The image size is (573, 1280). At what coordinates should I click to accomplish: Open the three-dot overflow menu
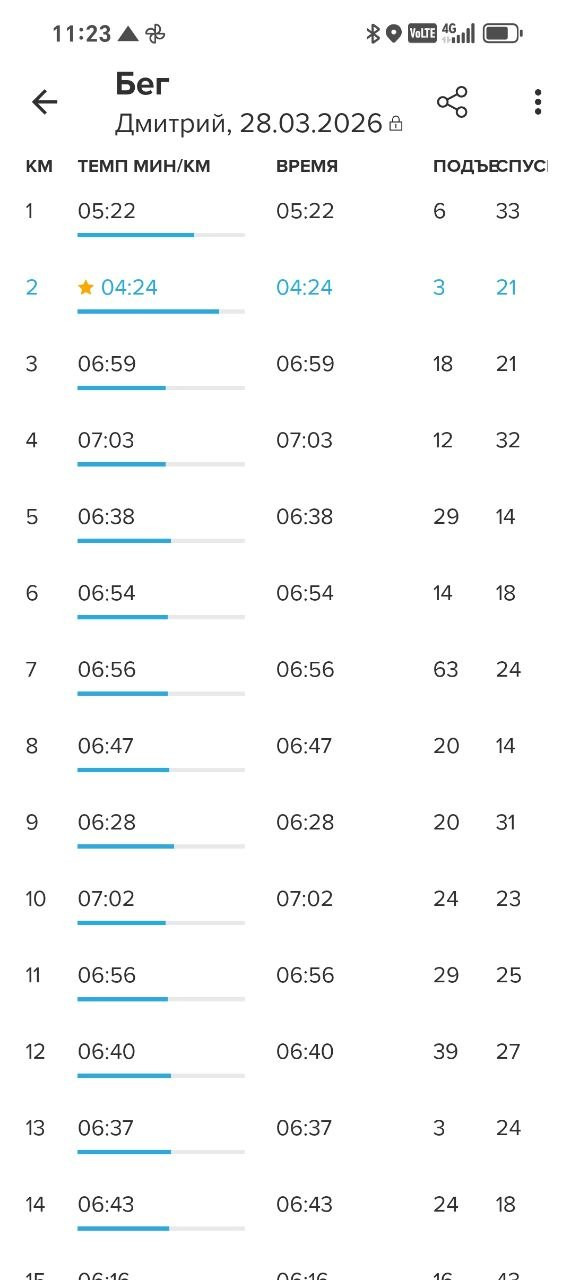tap(538, 102)
